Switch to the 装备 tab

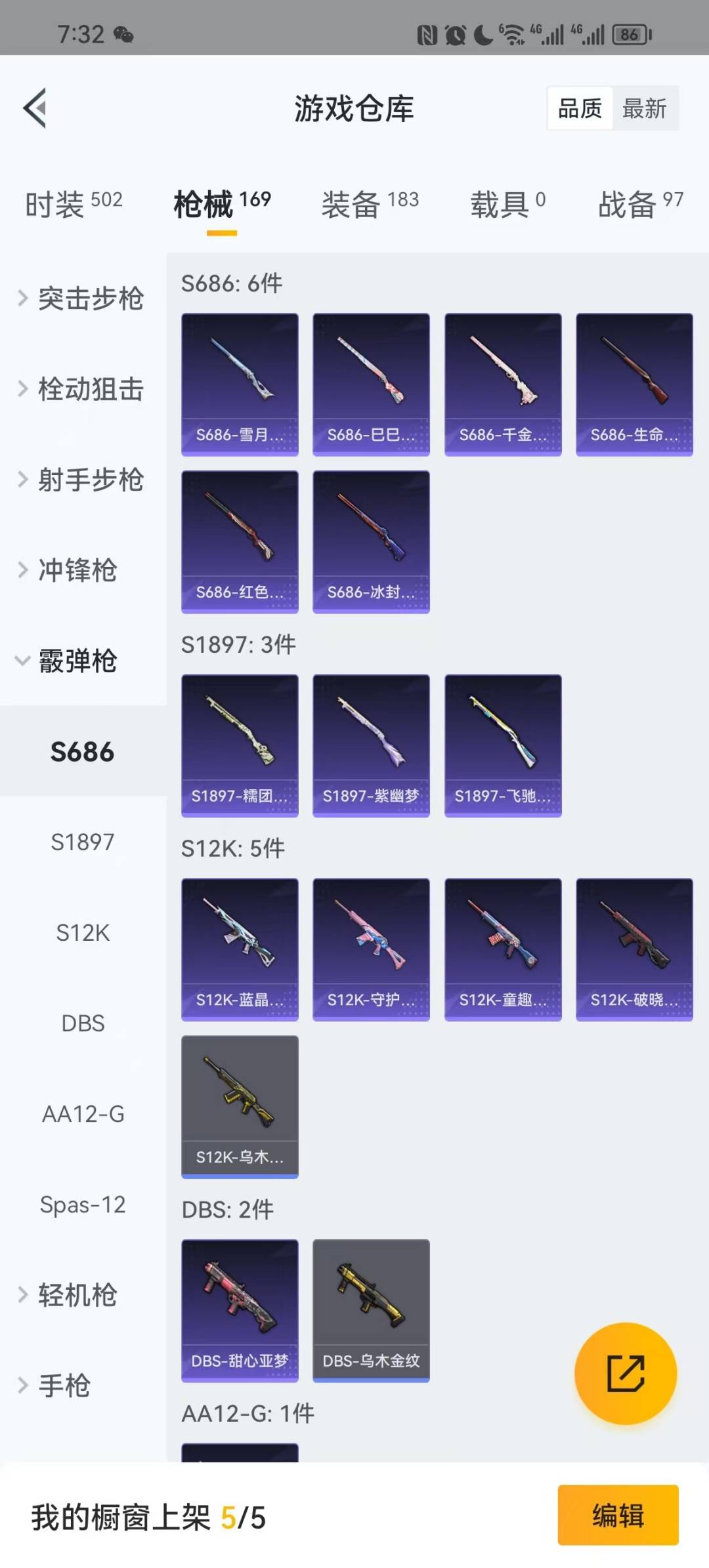point(370,204)
